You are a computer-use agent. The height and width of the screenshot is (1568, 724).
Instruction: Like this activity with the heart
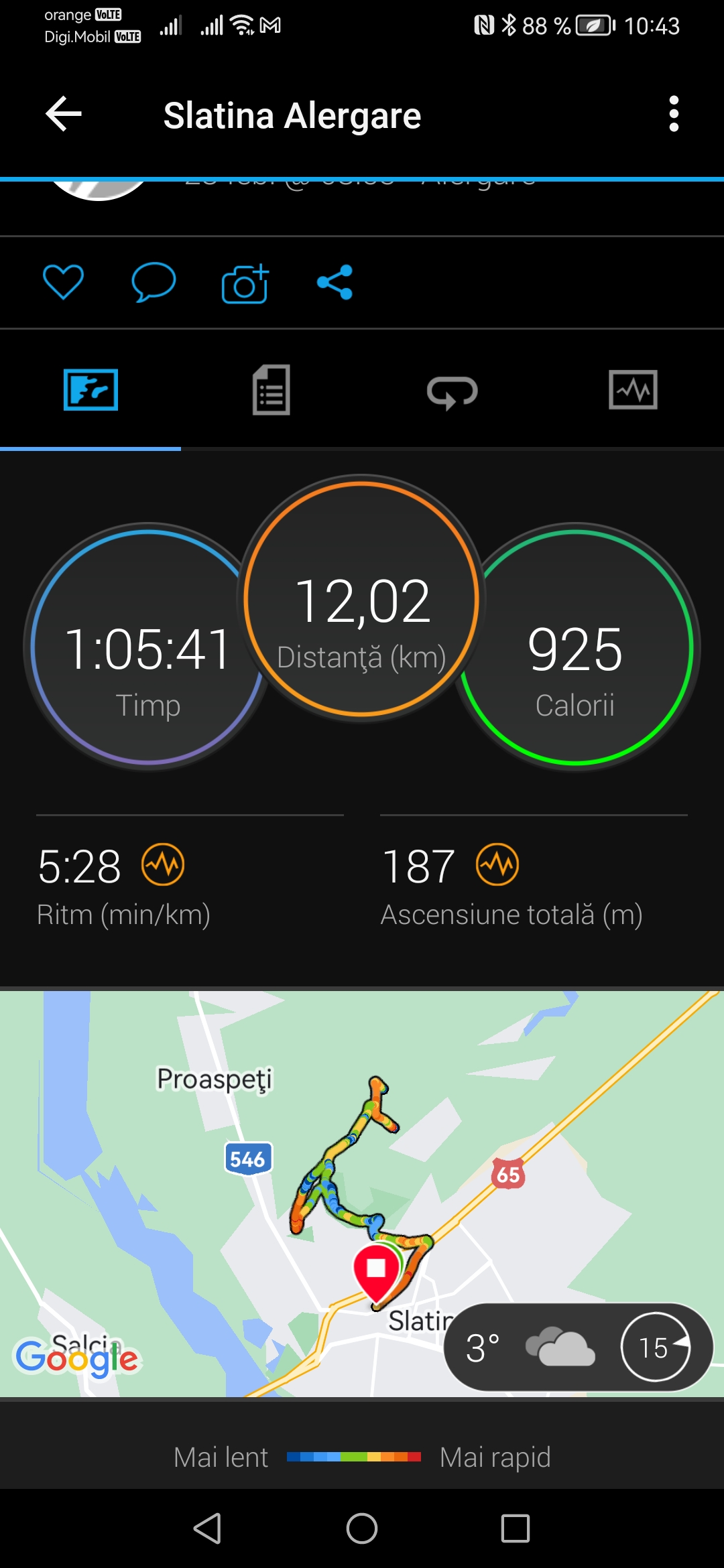coord(63,282)
